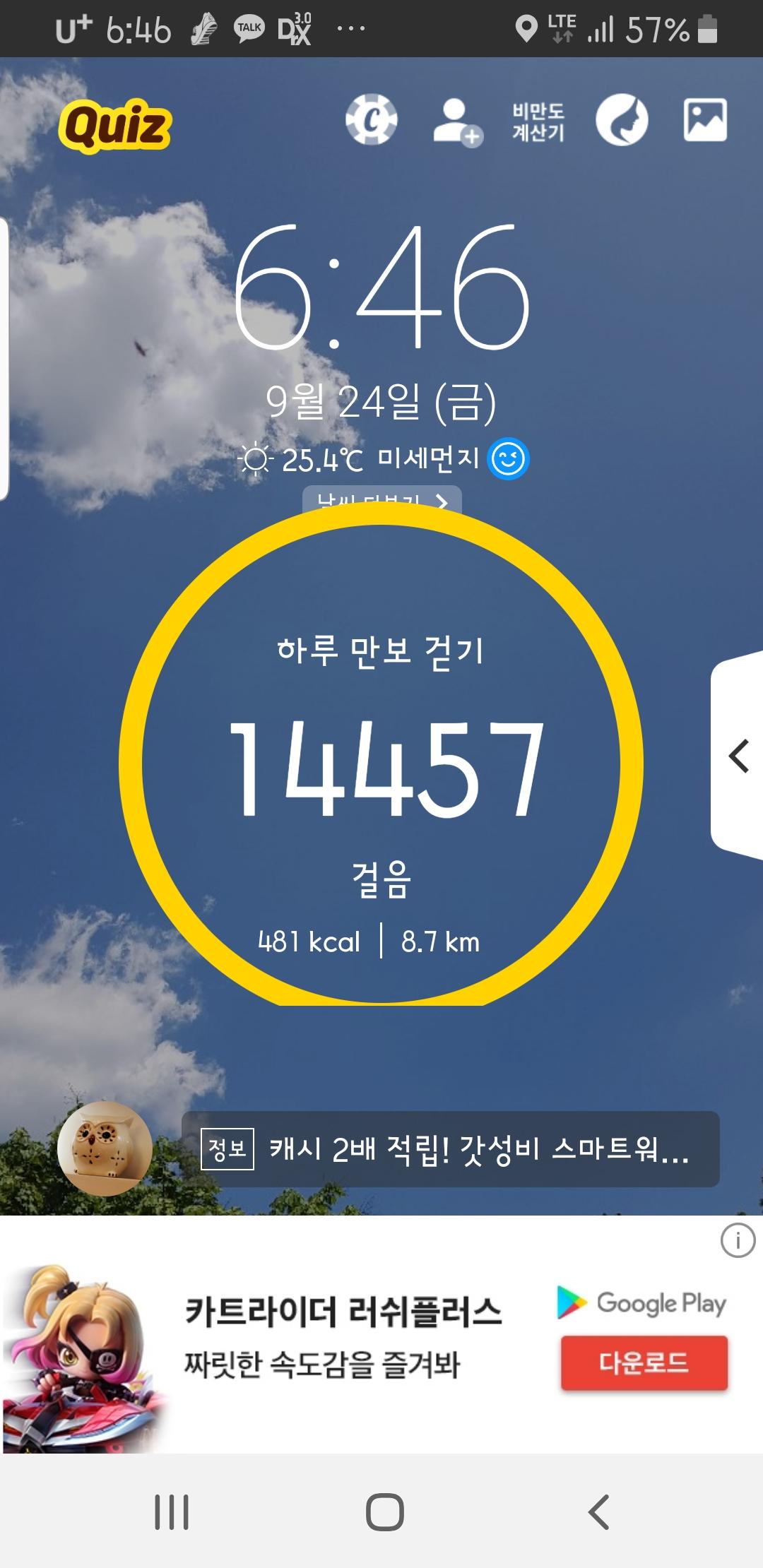The image size is (763, 1568).
Task: Open the face profile icon
Action: 622,120
